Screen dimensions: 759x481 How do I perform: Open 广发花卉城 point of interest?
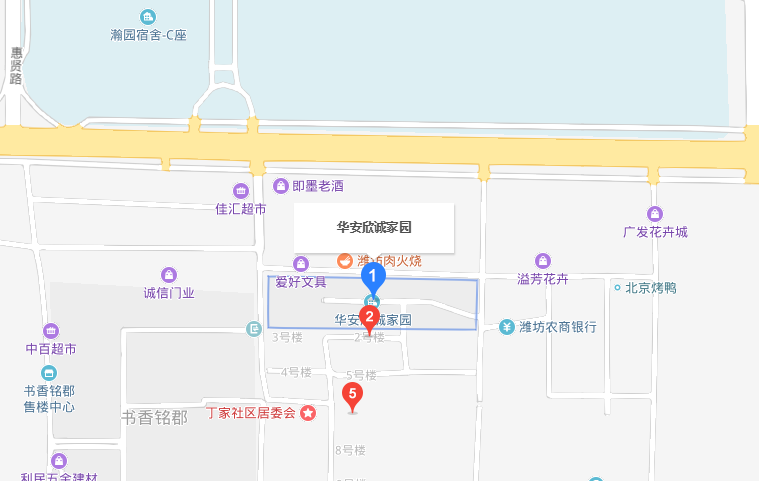655,213
